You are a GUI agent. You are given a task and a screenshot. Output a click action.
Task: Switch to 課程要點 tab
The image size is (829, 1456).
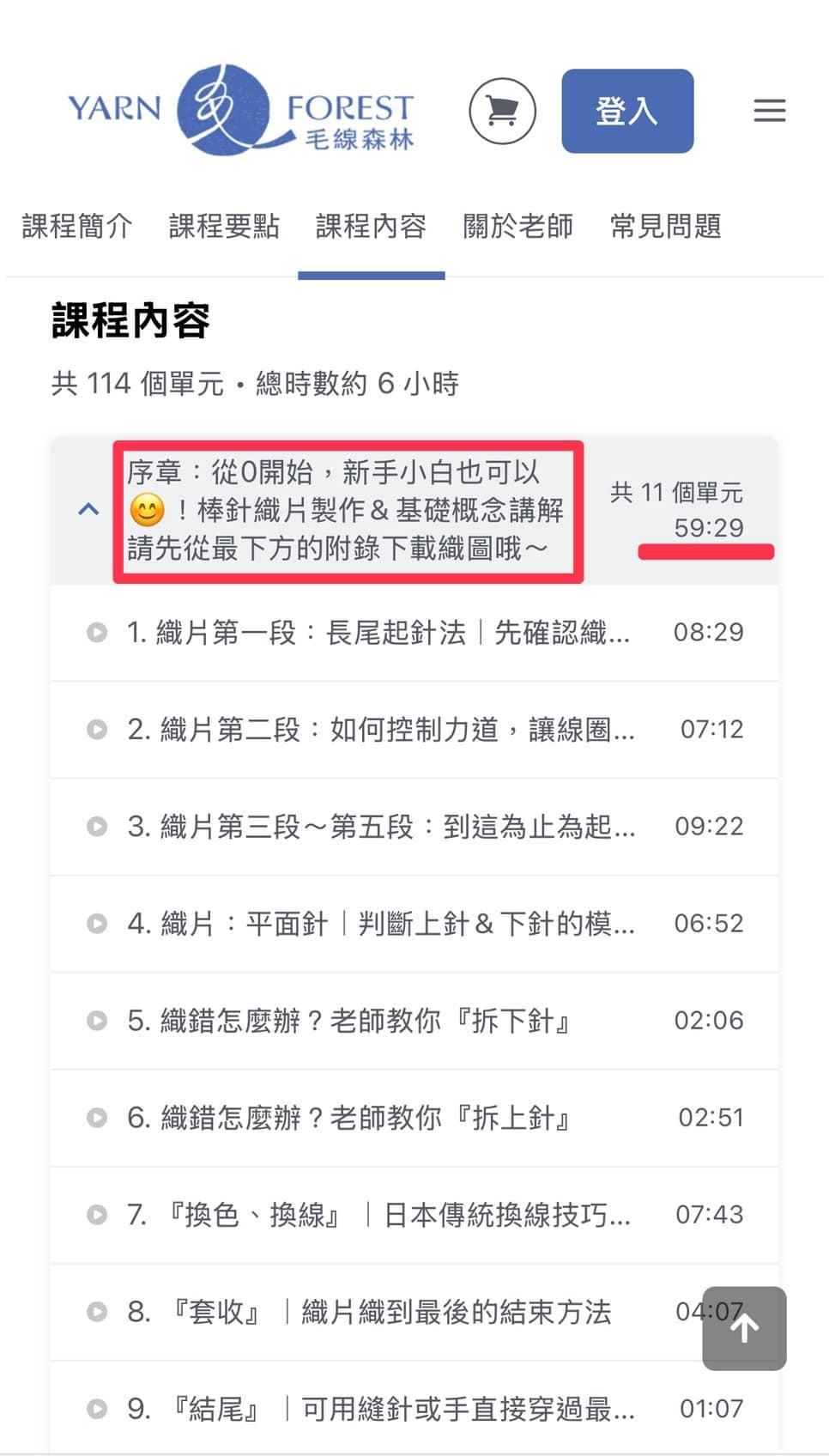pyautogui.click(x=224, y=227)
